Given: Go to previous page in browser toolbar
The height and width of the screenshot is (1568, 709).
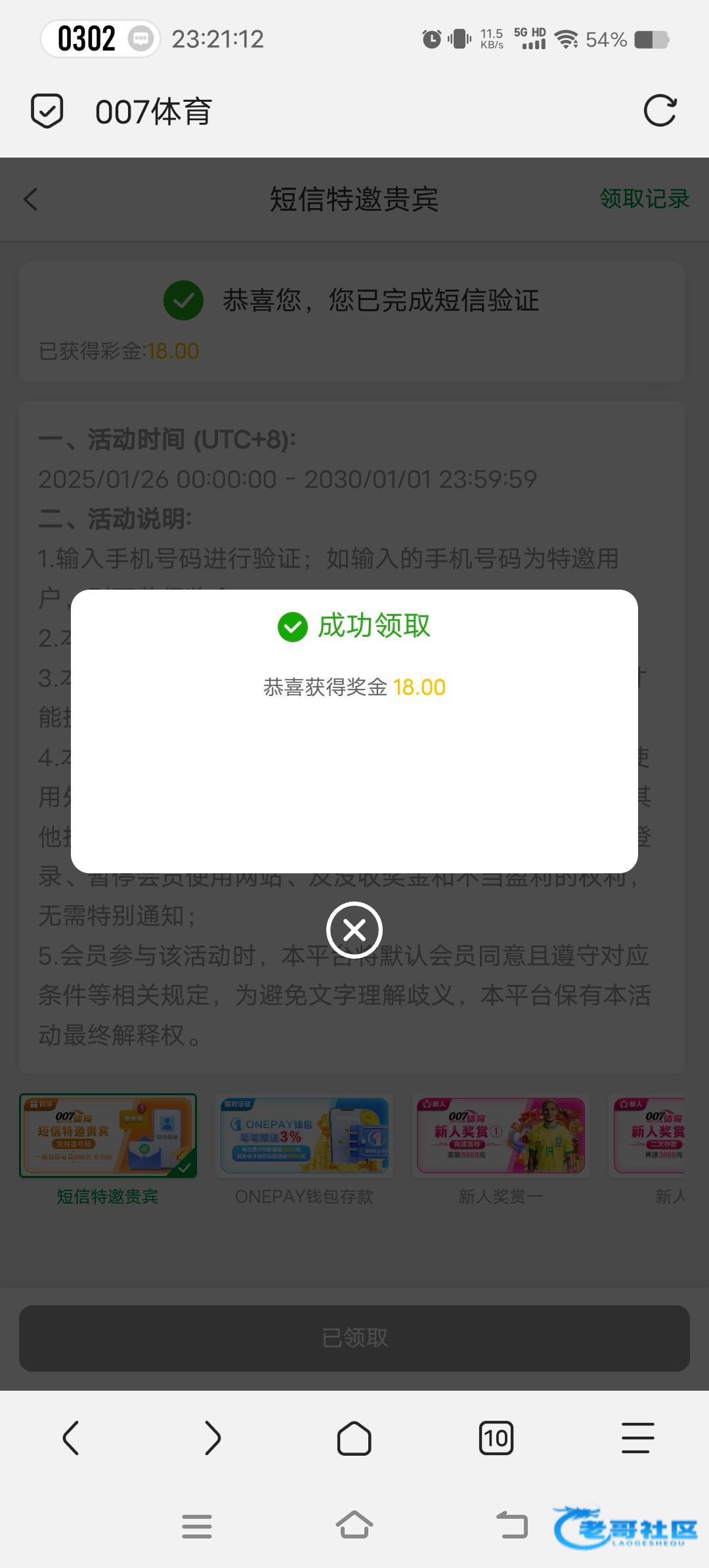Looking at the screenshot, I should (x=71, y=1438).
